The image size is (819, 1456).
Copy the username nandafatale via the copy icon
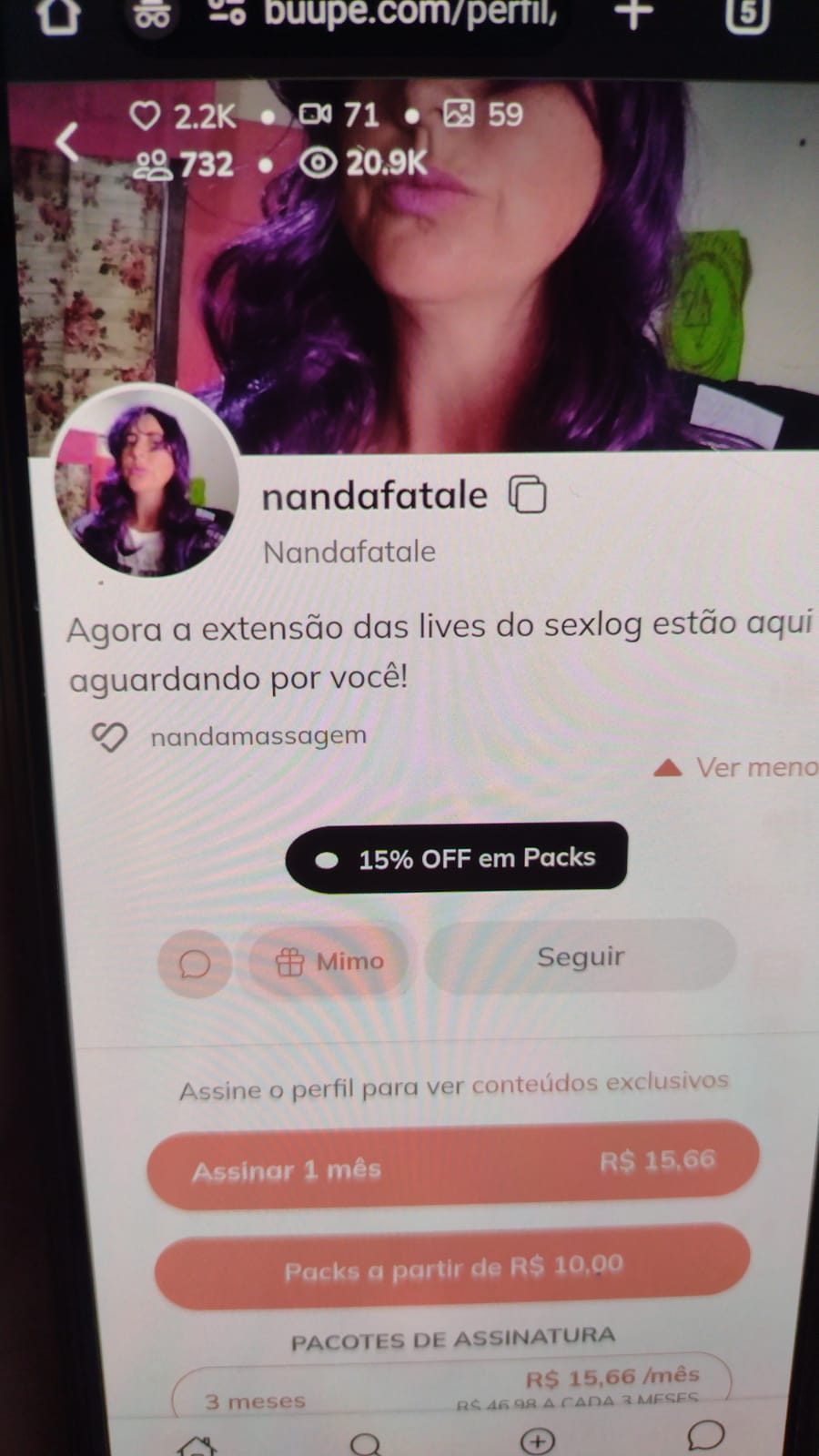526,494
